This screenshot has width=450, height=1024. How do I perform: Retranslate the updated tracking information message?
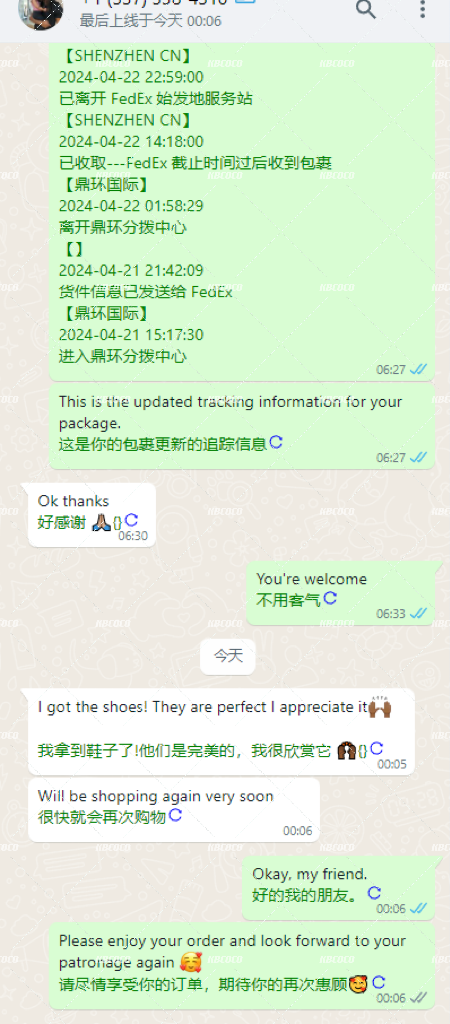pyautogui.click(x=276, y=442)
